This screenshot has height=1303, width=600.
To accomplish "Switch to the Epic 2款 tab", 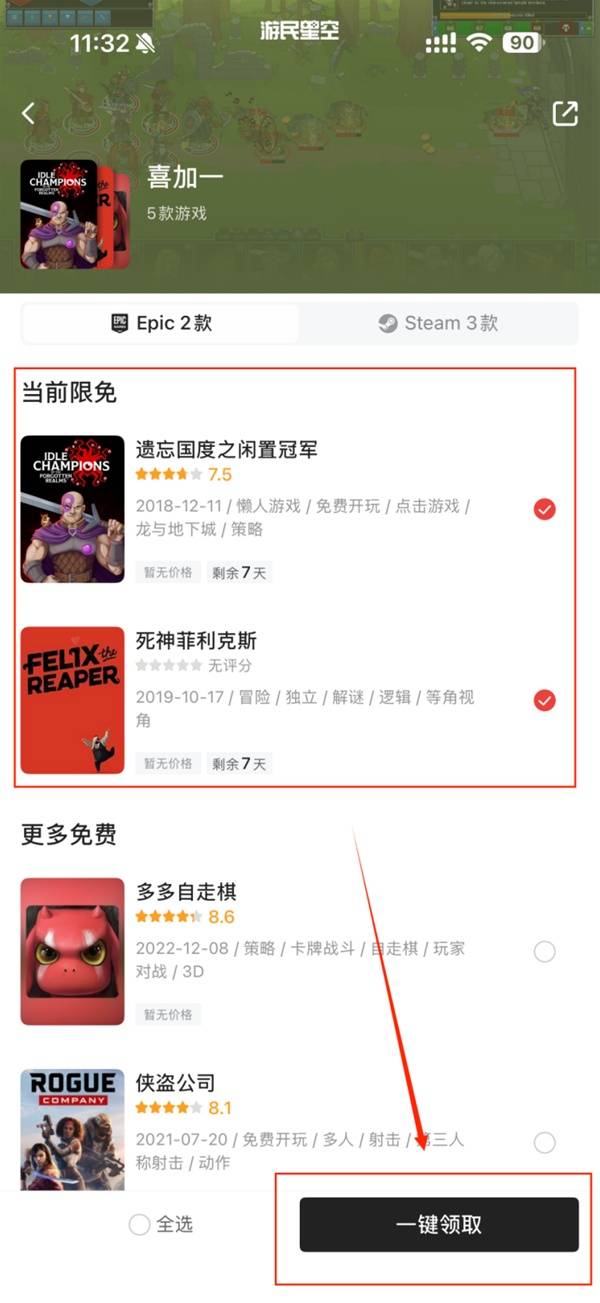I will point(161,323).
